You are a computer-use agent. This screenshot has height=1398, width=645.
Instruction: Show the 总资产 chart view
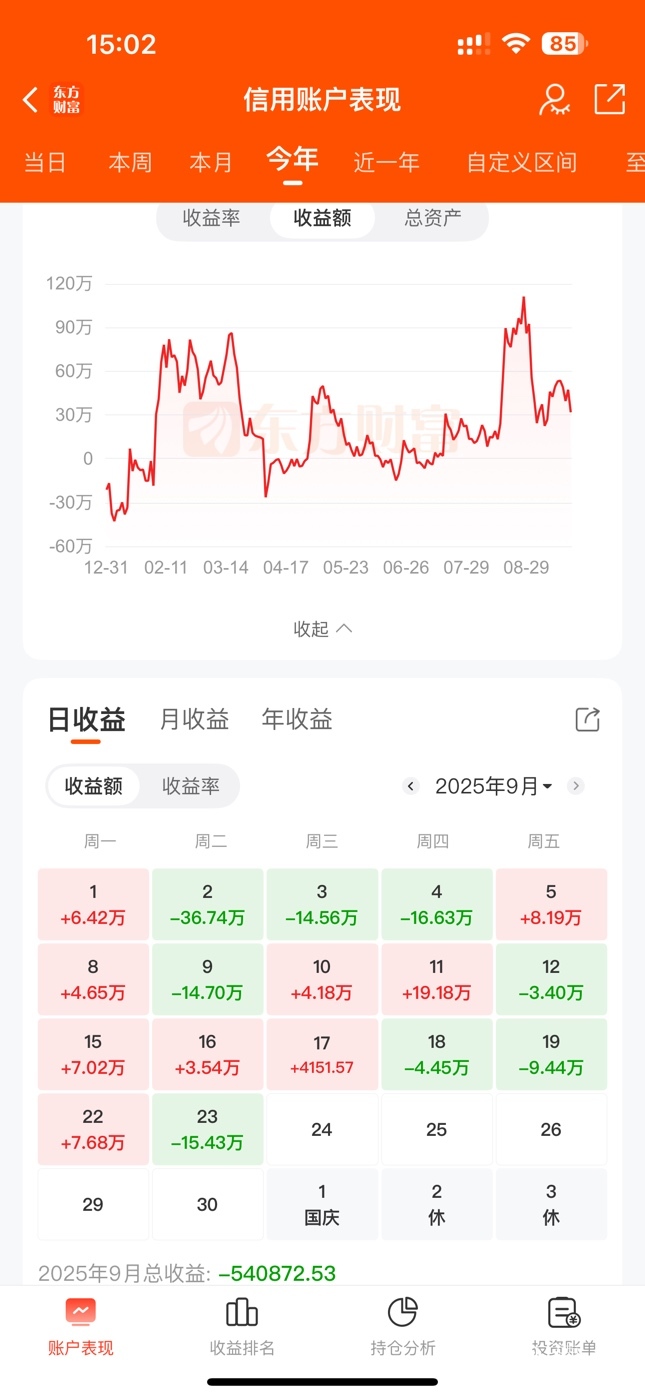pos(433,218)
